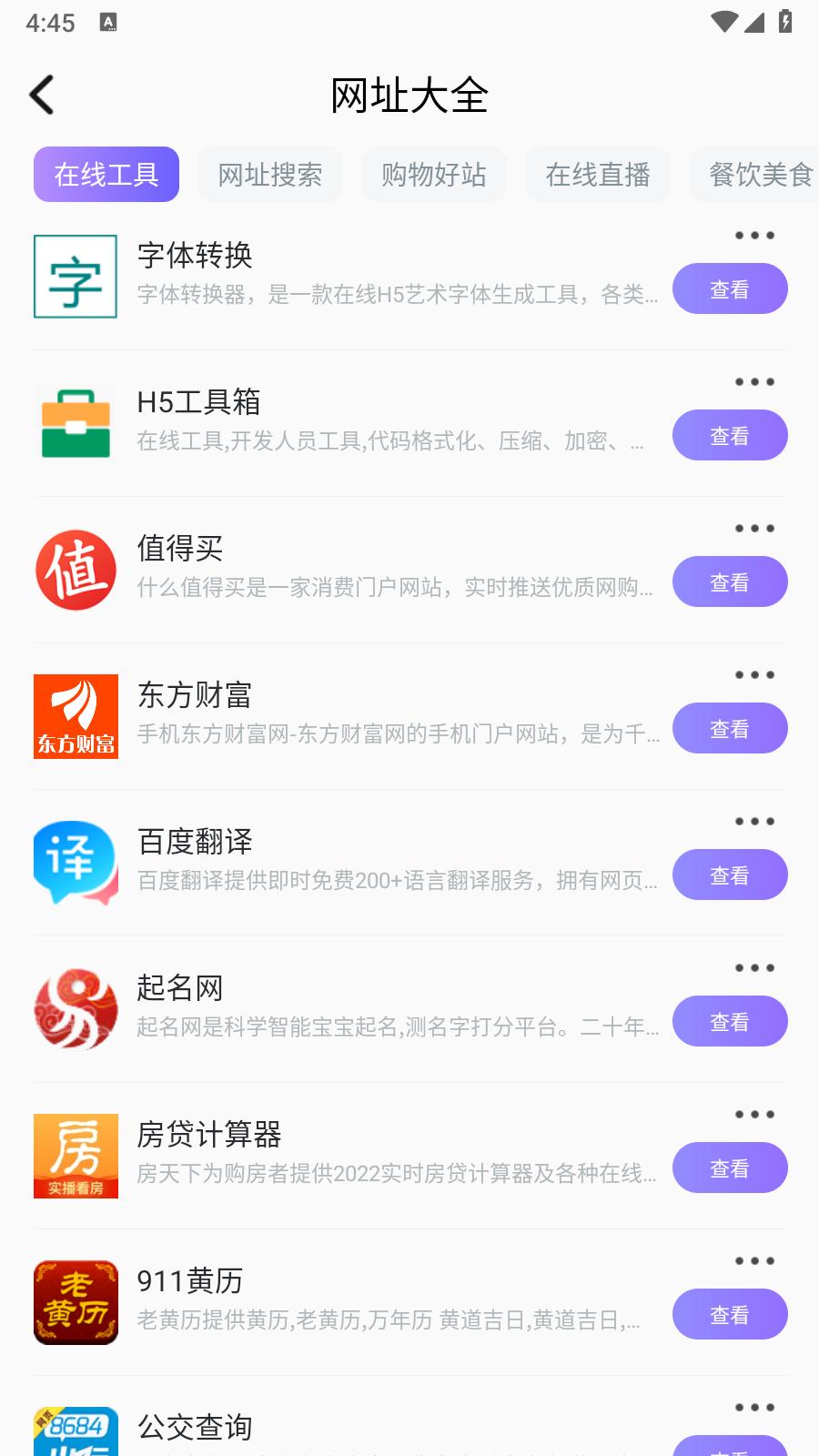This screenshot has height=1456, width=819.
Task: Switch to the 餐饮美食 tab
Action: coord(761,174)
